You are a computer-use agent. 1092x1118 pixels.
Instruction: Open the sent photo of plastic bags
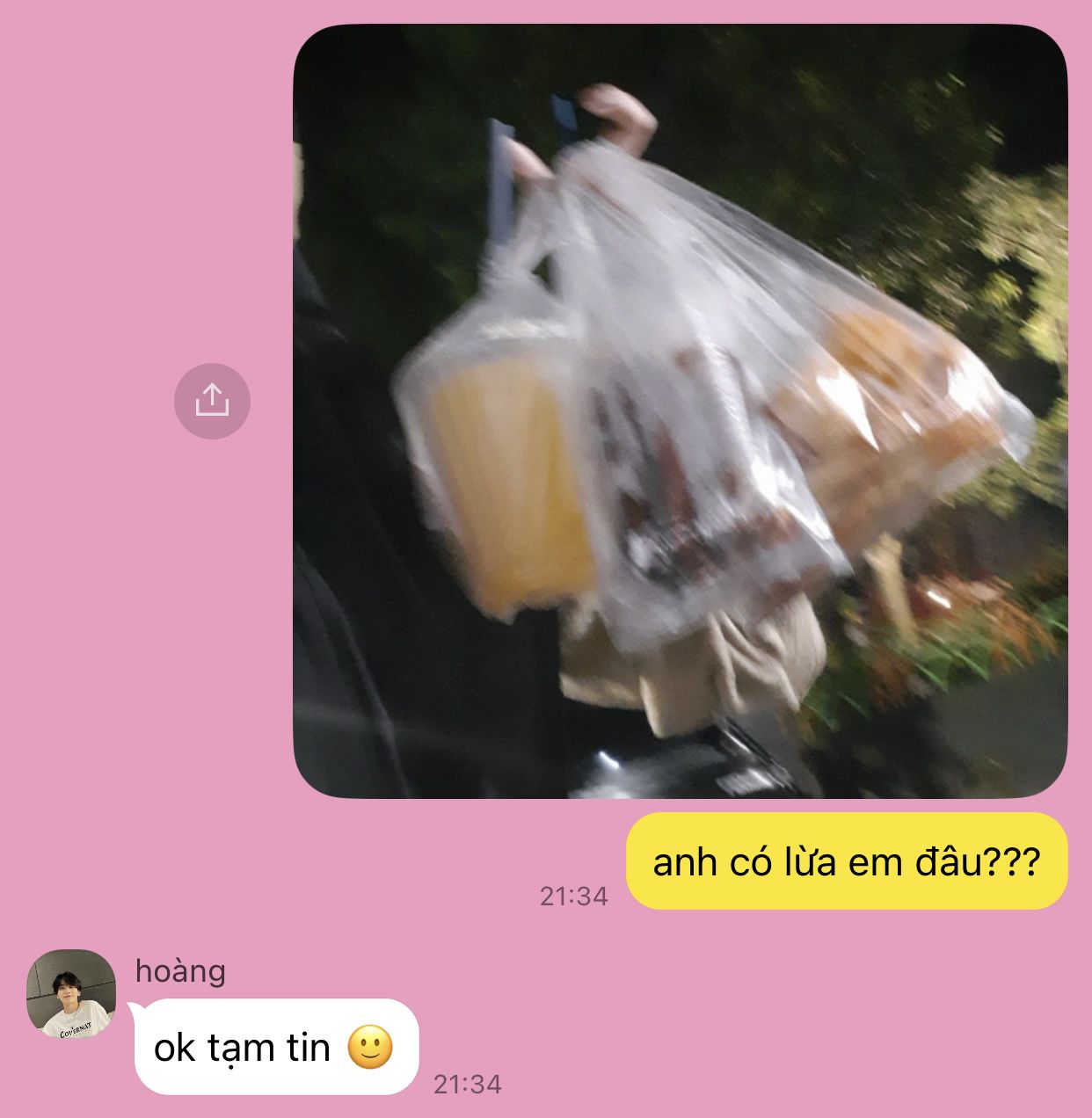680,411
